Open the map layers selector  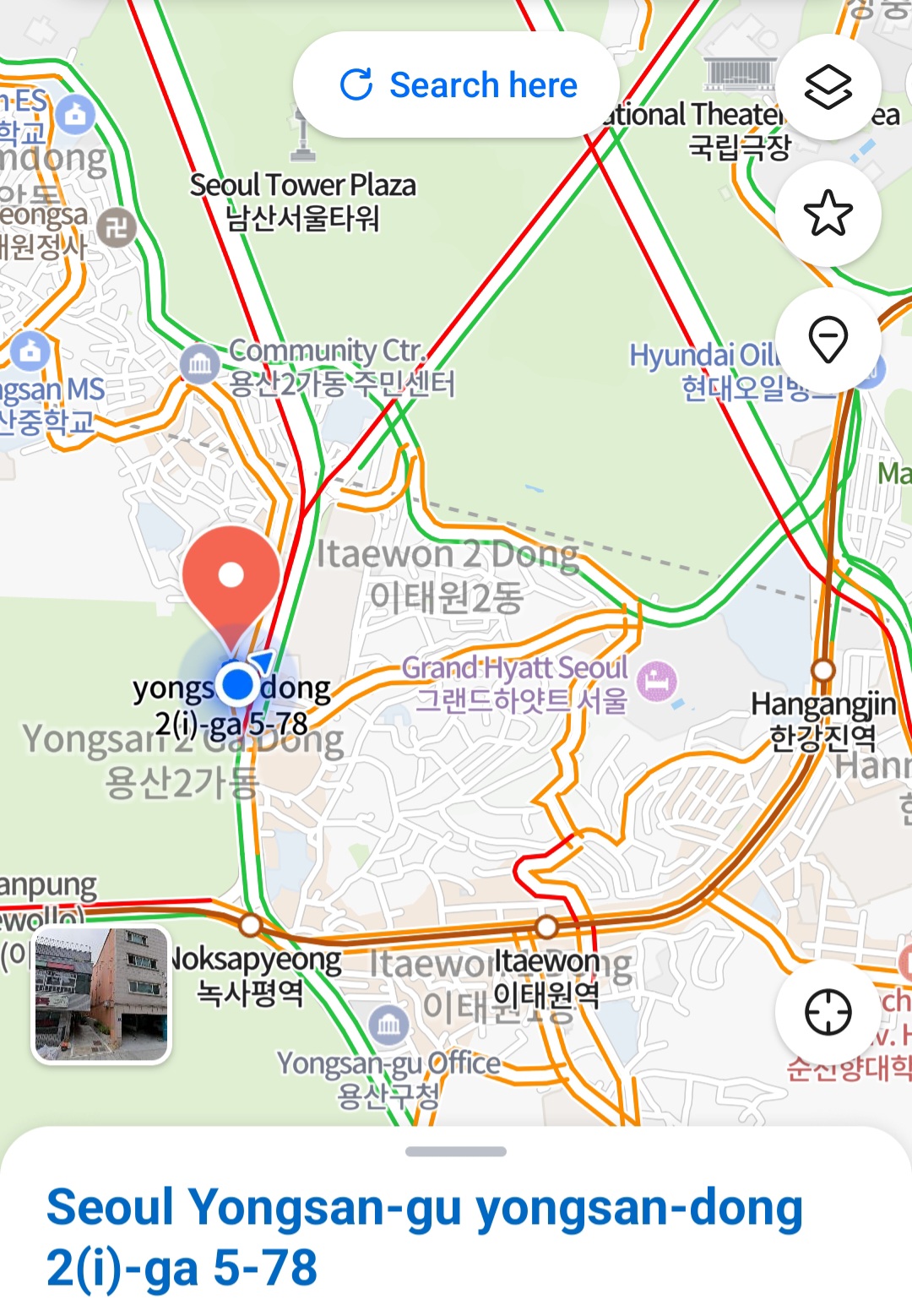[828, 87]
